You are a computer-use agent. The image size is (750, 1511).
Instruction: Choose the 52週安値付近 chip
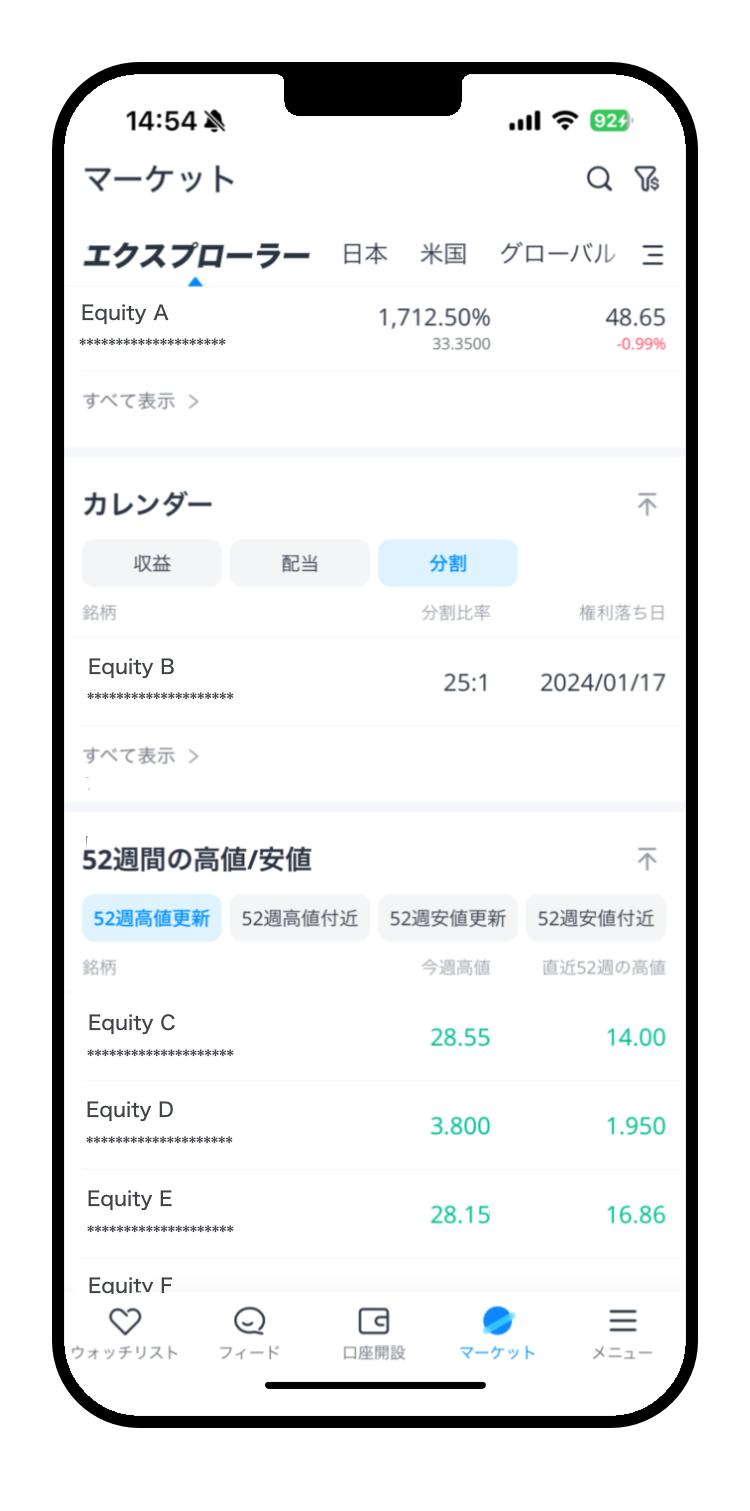[595, 918]
